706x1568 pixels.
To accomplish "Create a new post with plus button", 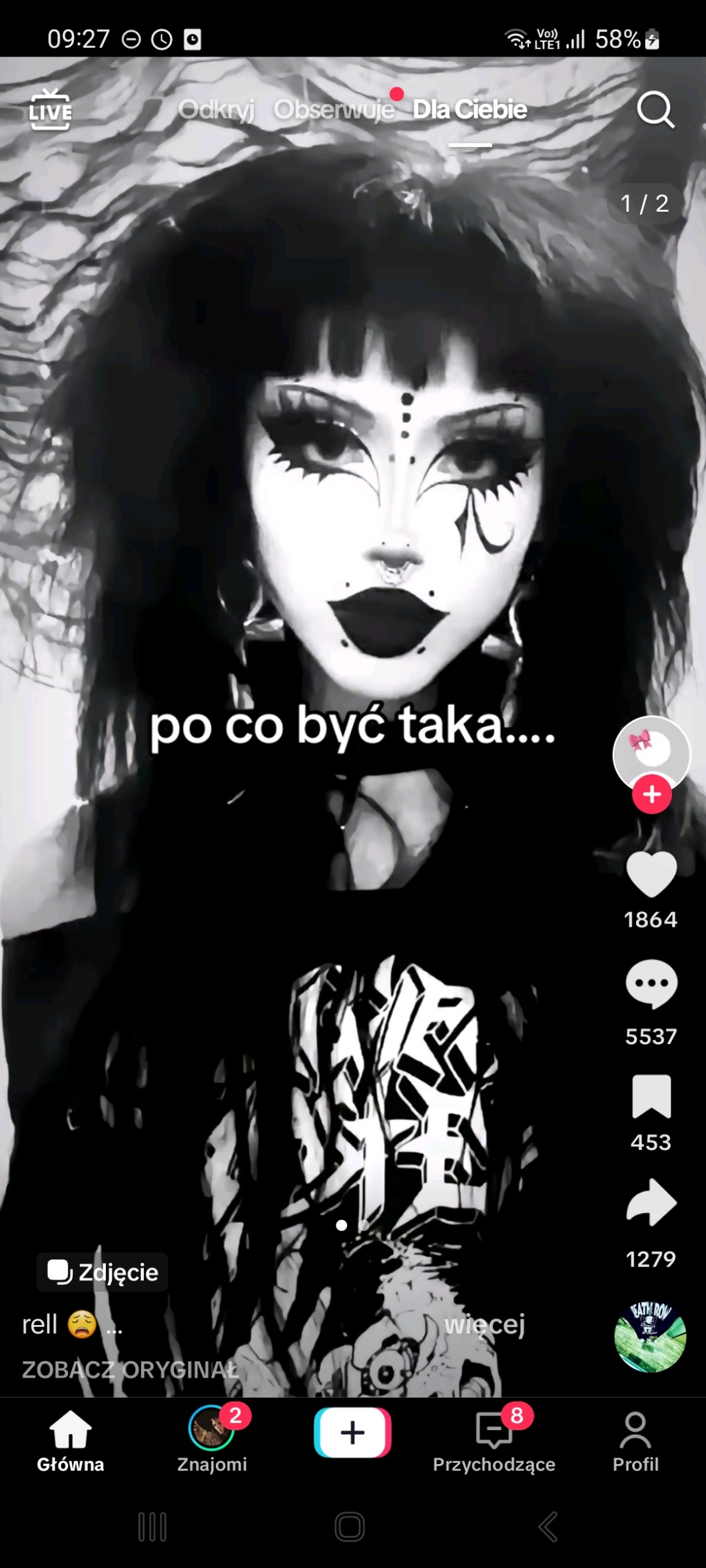I will [x=352, y=1432].
